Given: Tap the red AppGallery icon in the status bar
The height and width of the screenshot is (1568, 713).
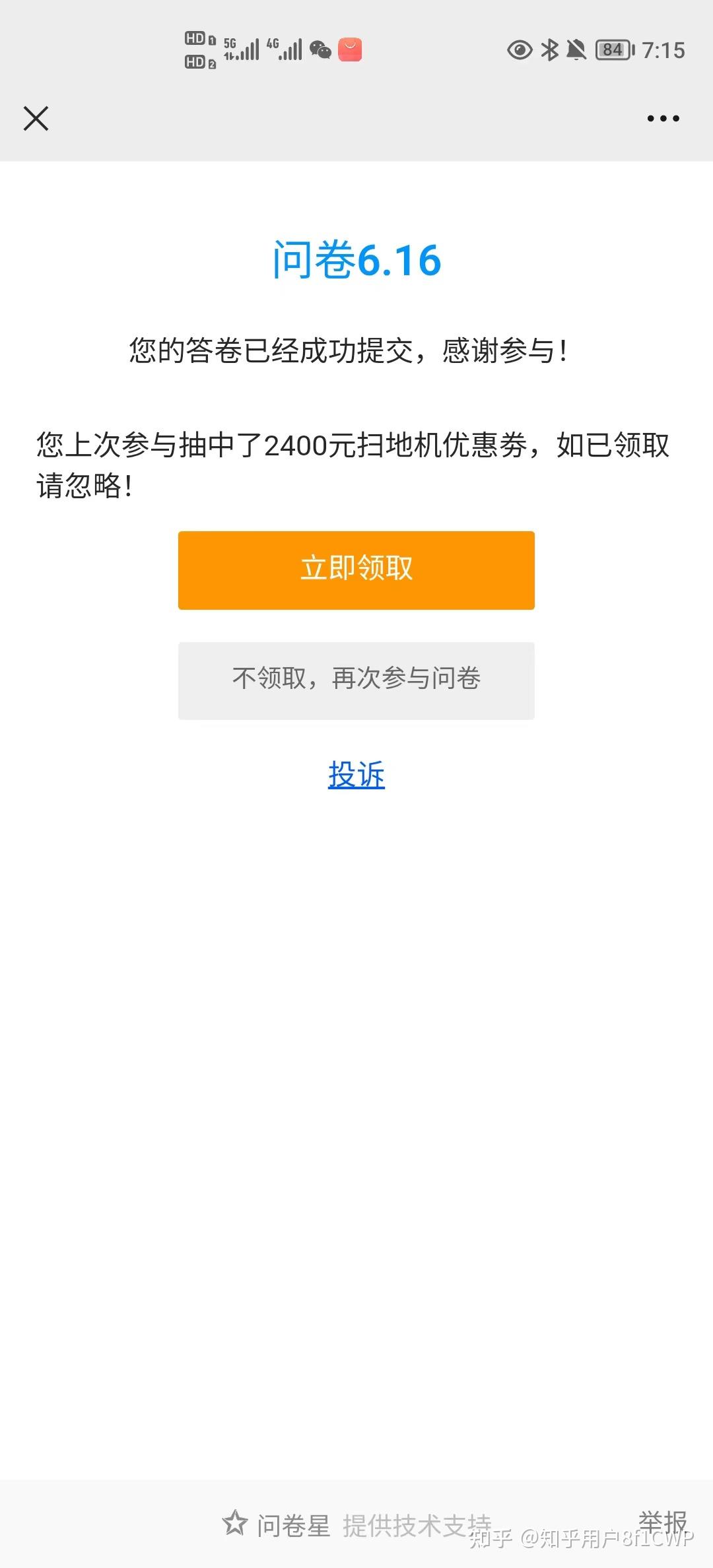Looking at the screenshot, I should click(x=351, y=49).
